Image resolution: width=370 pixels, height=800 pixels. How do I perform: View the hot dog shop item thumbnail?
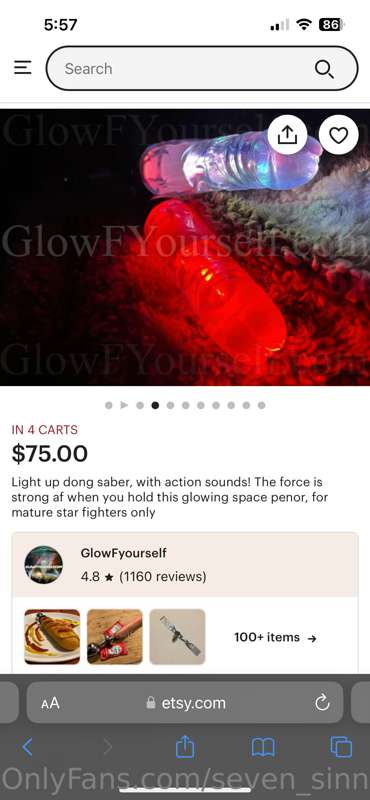pos(52,637)
